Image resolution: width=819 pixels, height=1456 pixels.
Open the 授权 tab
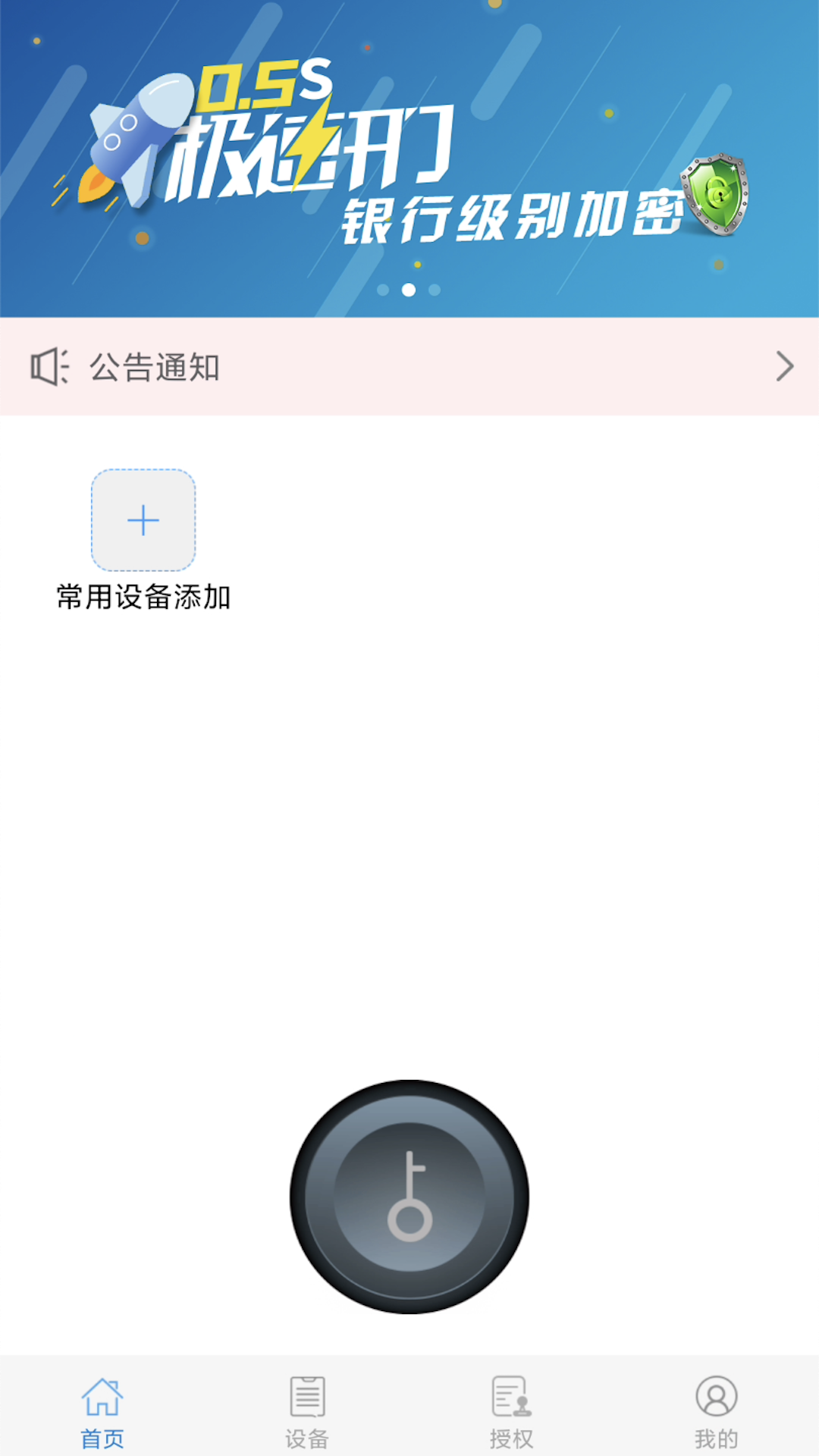[x=512, y=1412]
